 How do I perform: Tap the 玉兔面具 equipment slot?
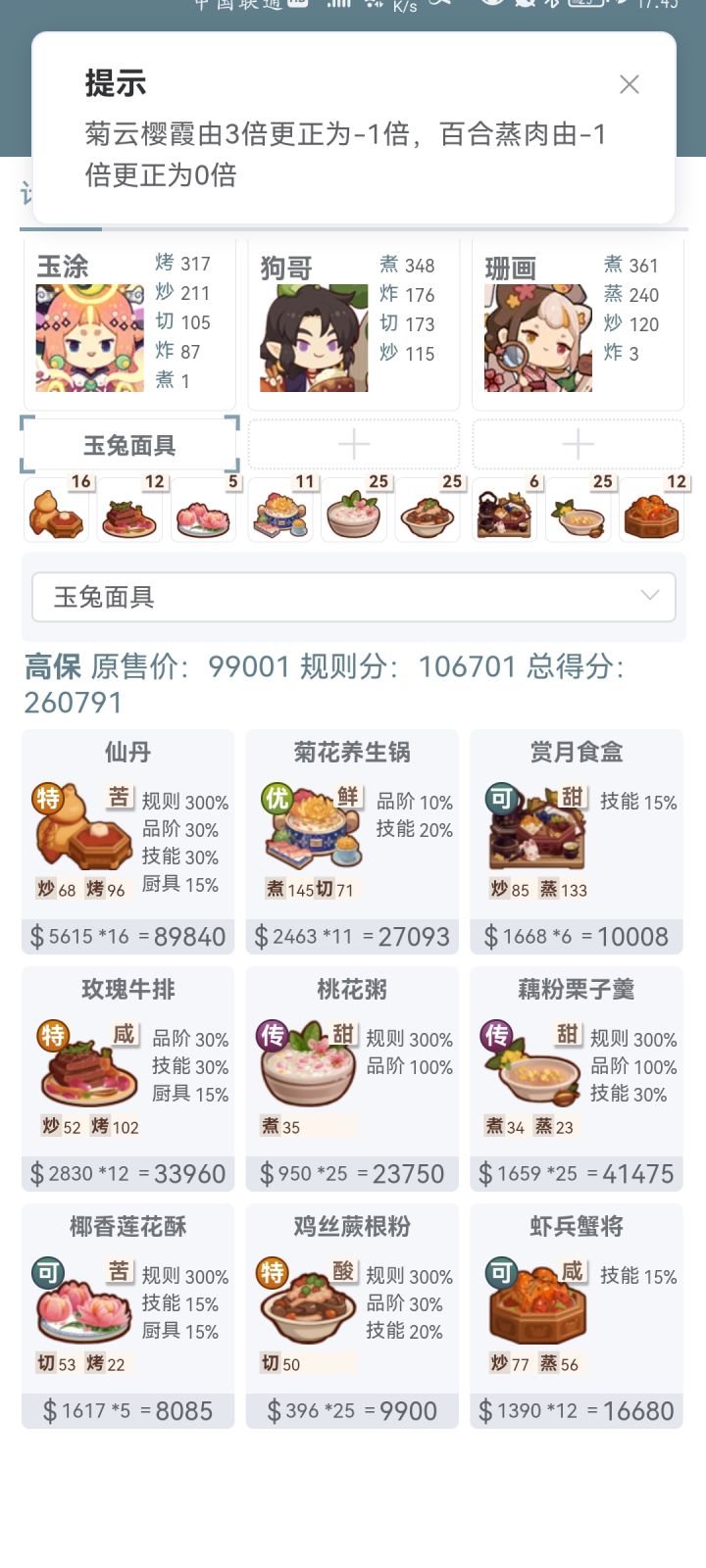tap(129, 445)
